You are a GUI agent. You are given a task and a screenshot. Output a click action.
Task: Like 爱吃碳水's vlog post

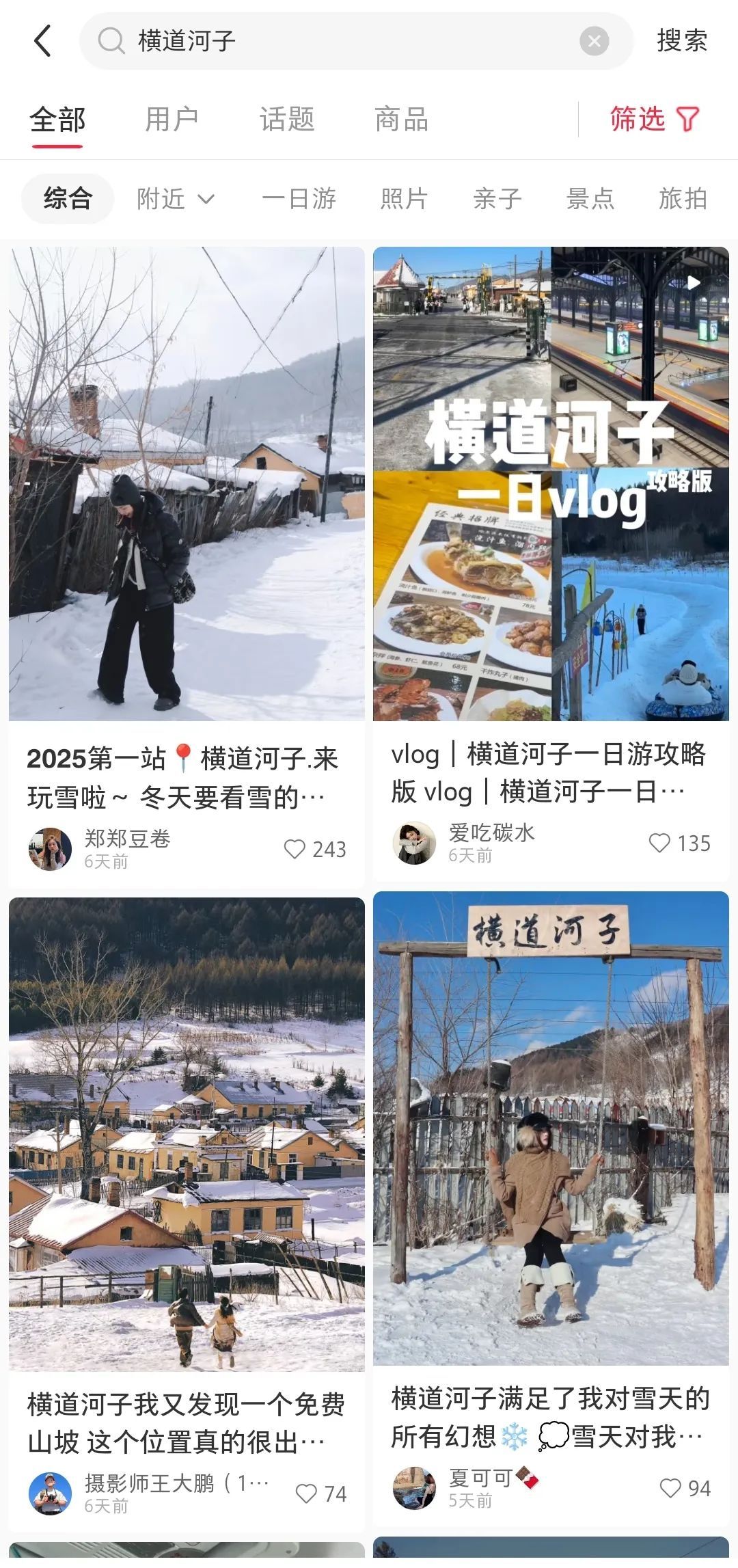659,843
